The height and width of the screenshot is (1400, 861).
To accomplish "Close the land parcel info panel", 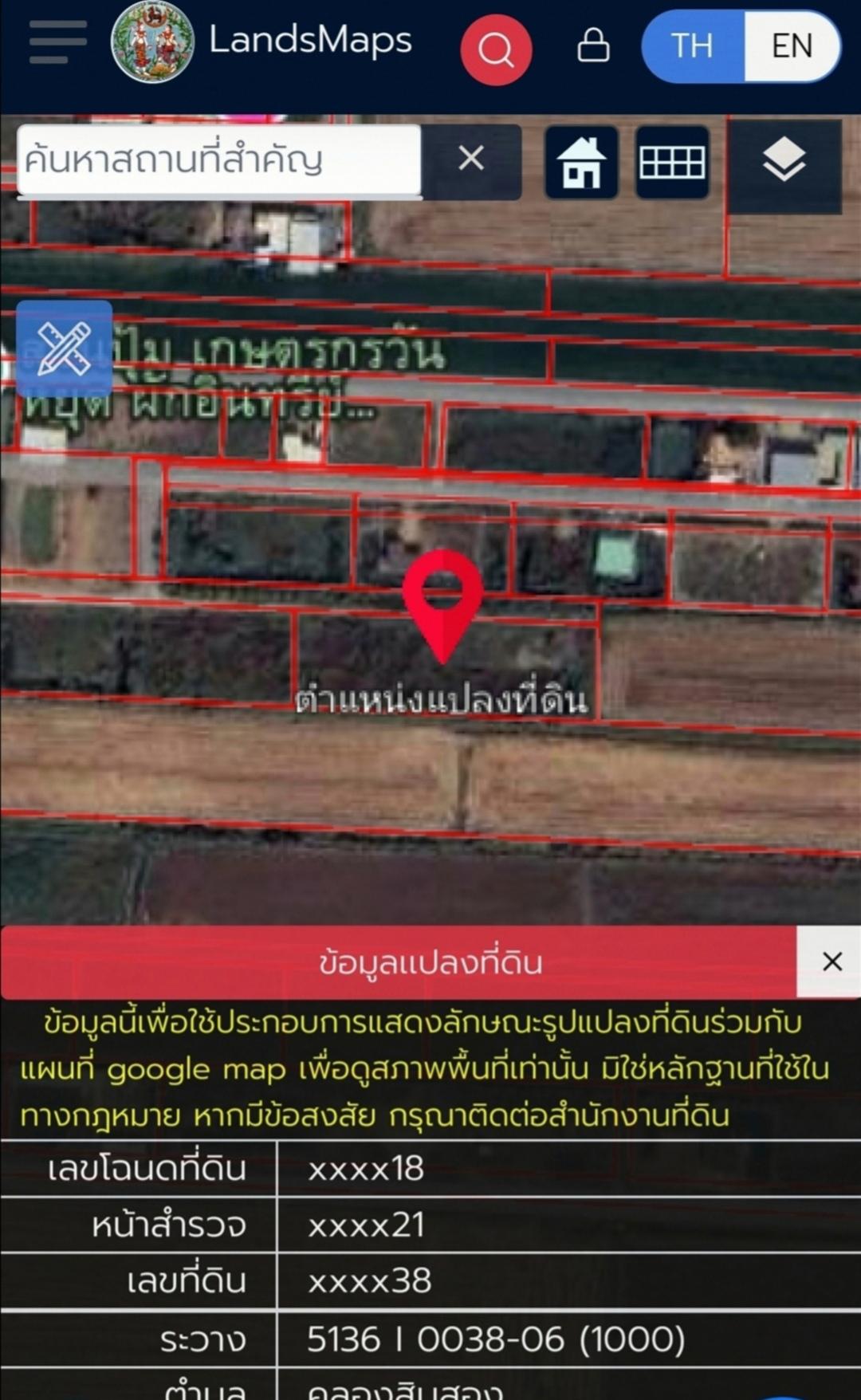I will tap(831, 962).
